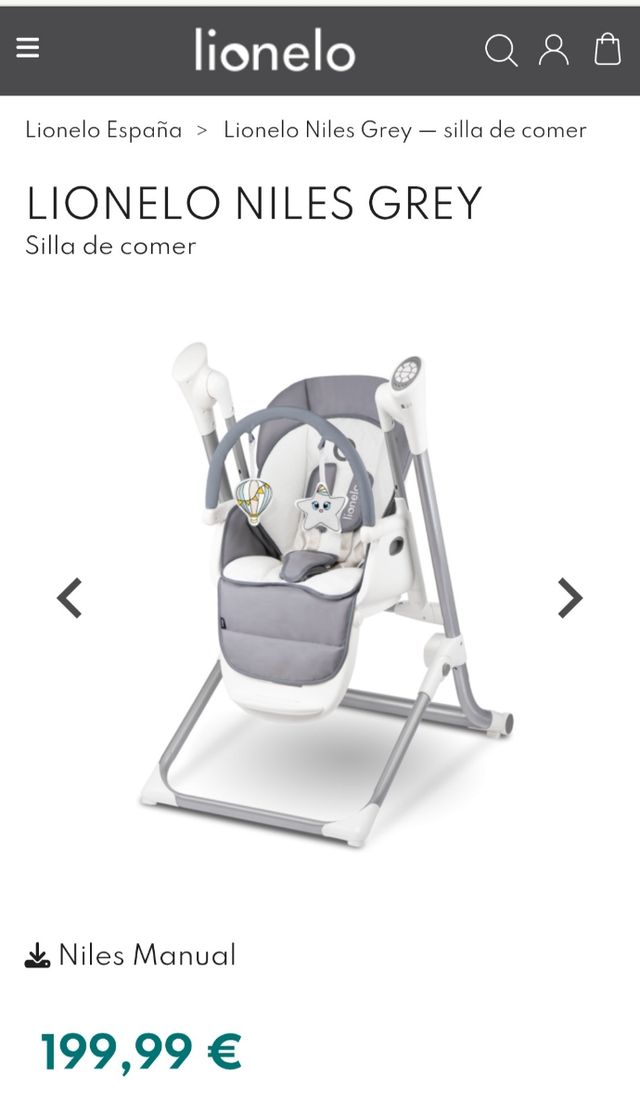
Task: Open the user account icon
Action: pos(554,49)
